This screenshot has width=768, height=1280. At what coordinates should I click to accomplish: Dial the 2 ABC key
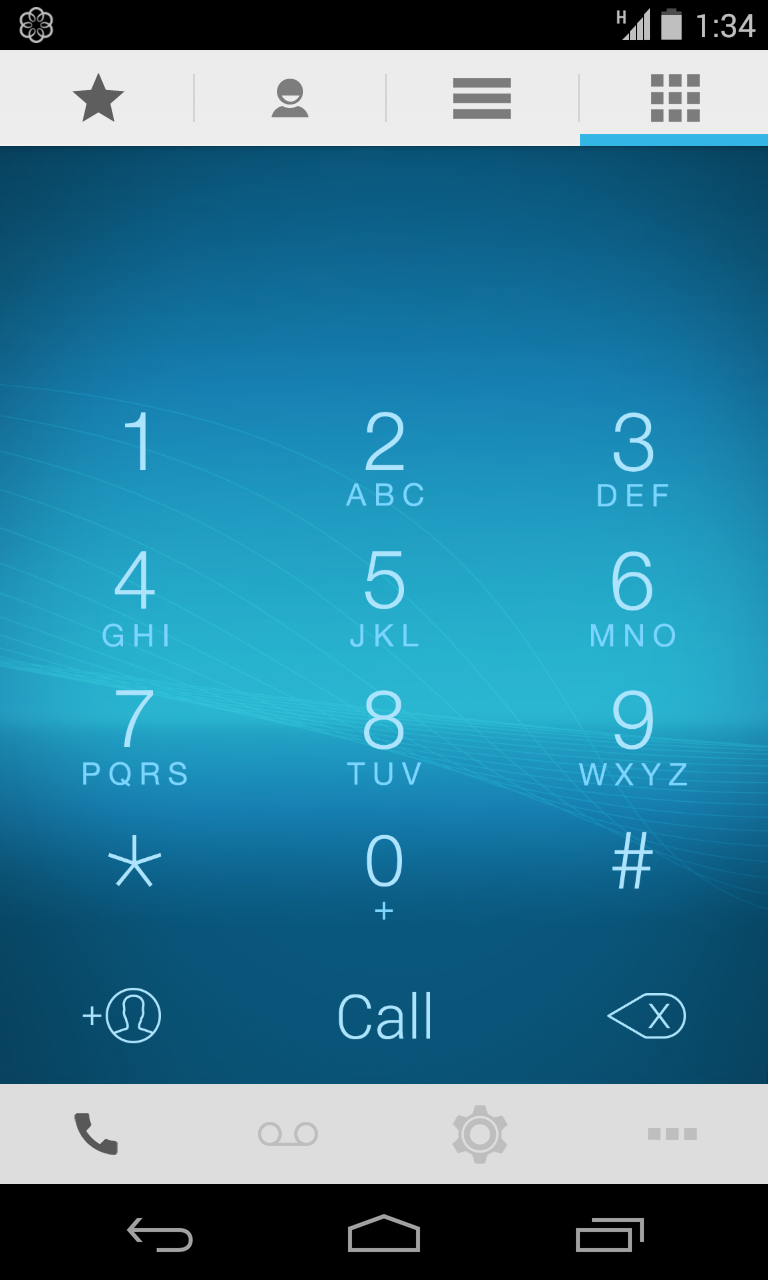(x=385, y=458)
